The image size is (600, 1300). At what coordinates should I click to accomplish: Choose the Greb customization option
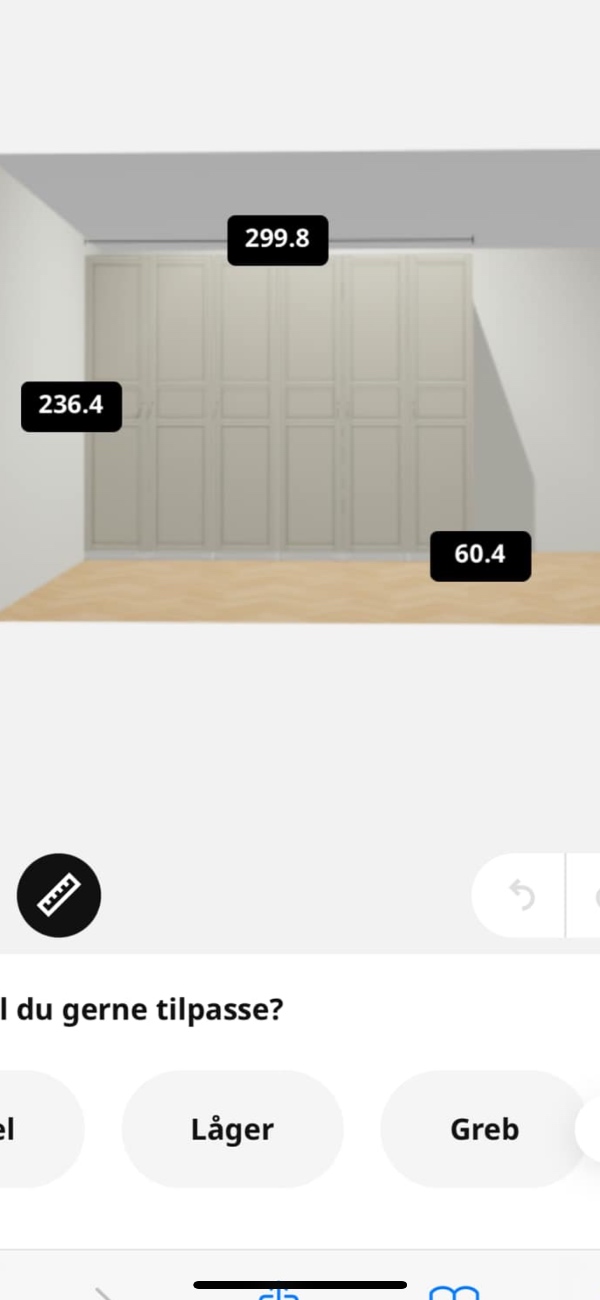coord(484,1129)
